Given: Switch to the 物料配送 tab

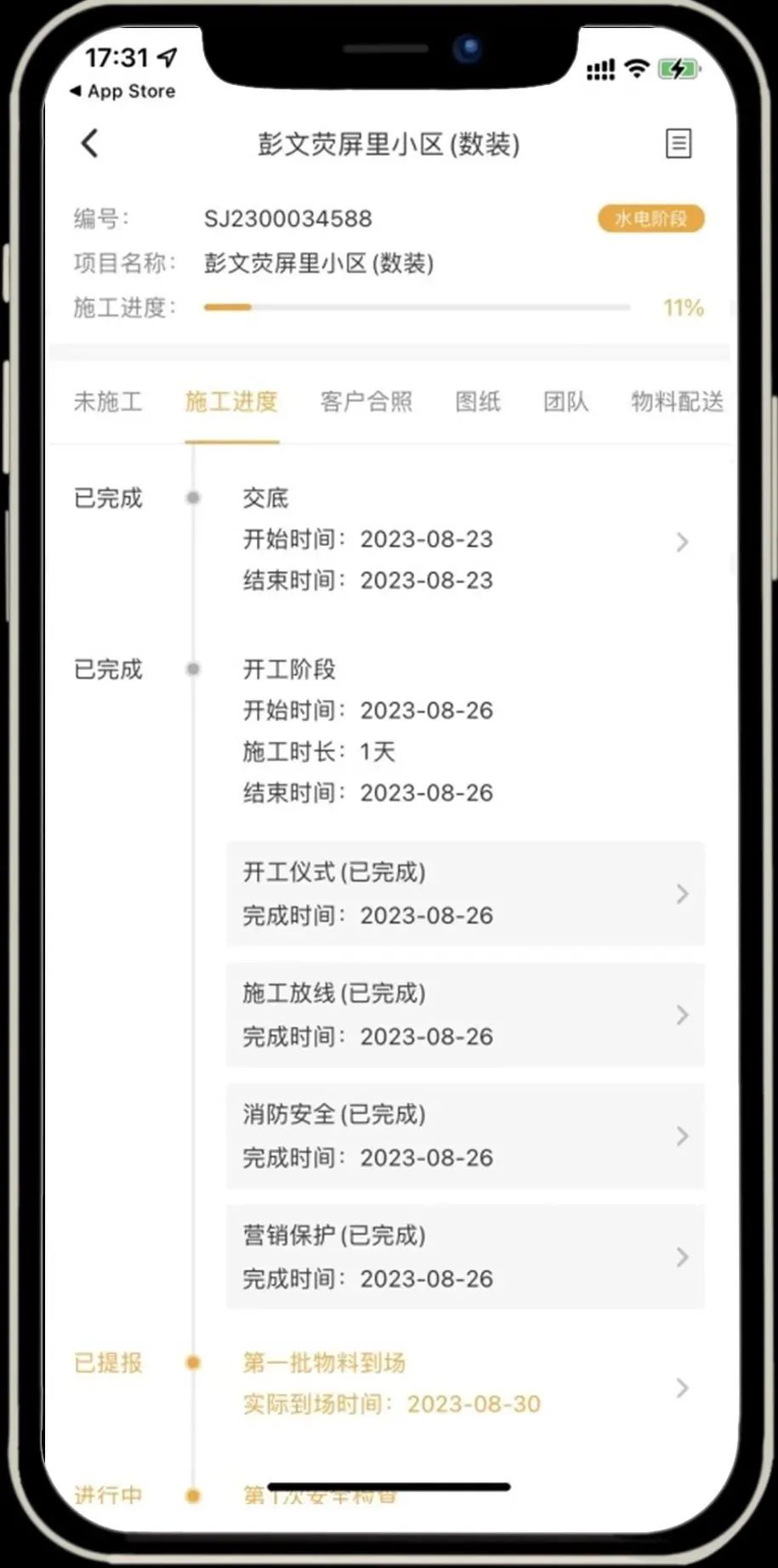Looking at the screenshot, I should click(x=678, y=401).
